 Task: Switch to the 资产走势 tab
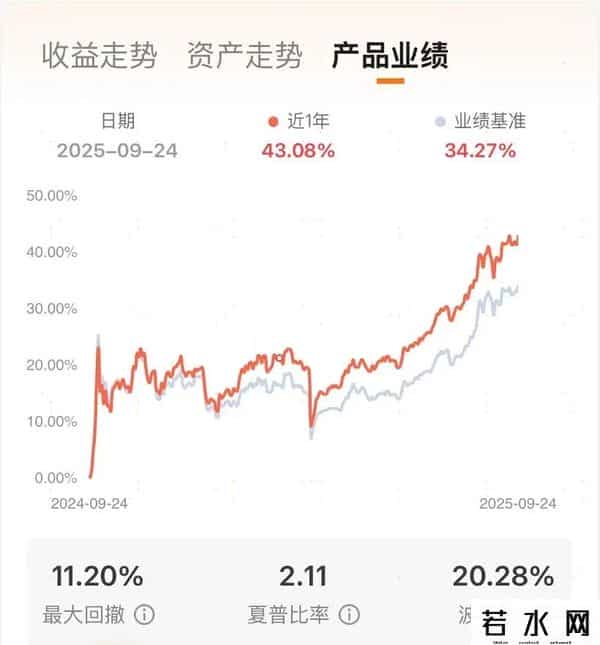tap(244, 56)
